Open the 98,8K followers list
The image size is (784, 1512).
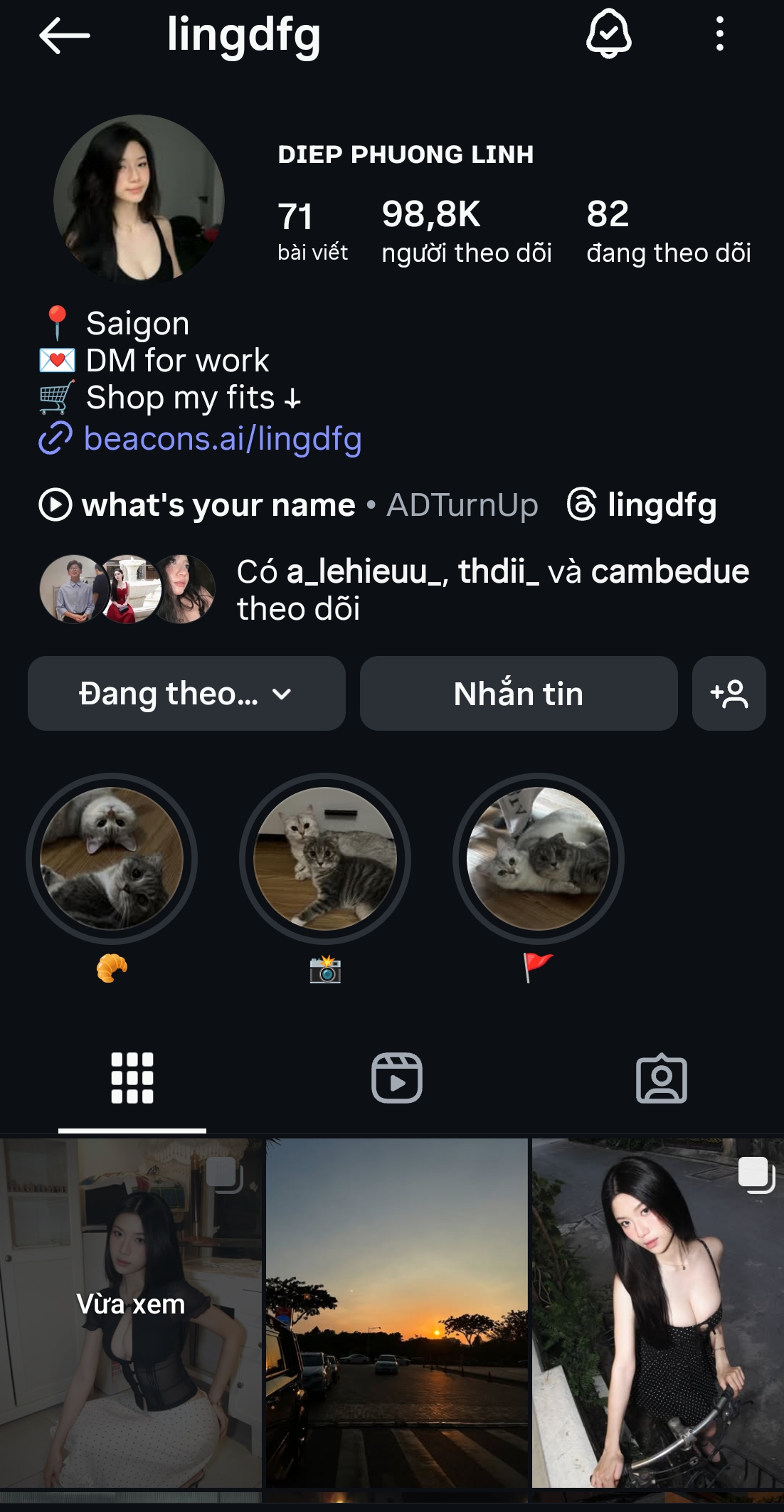click(x=466, y=231)
